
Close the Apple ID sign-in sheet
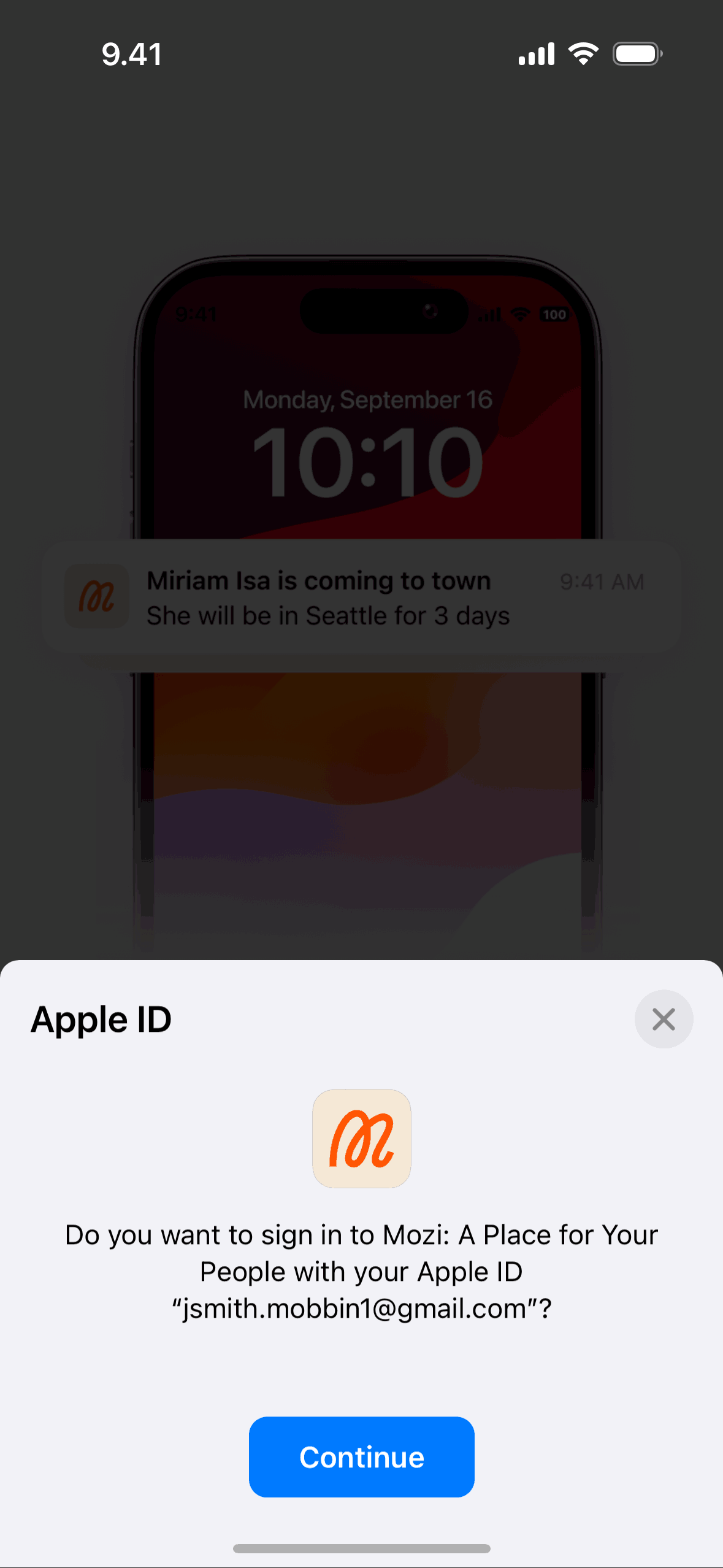[664, 1019]
